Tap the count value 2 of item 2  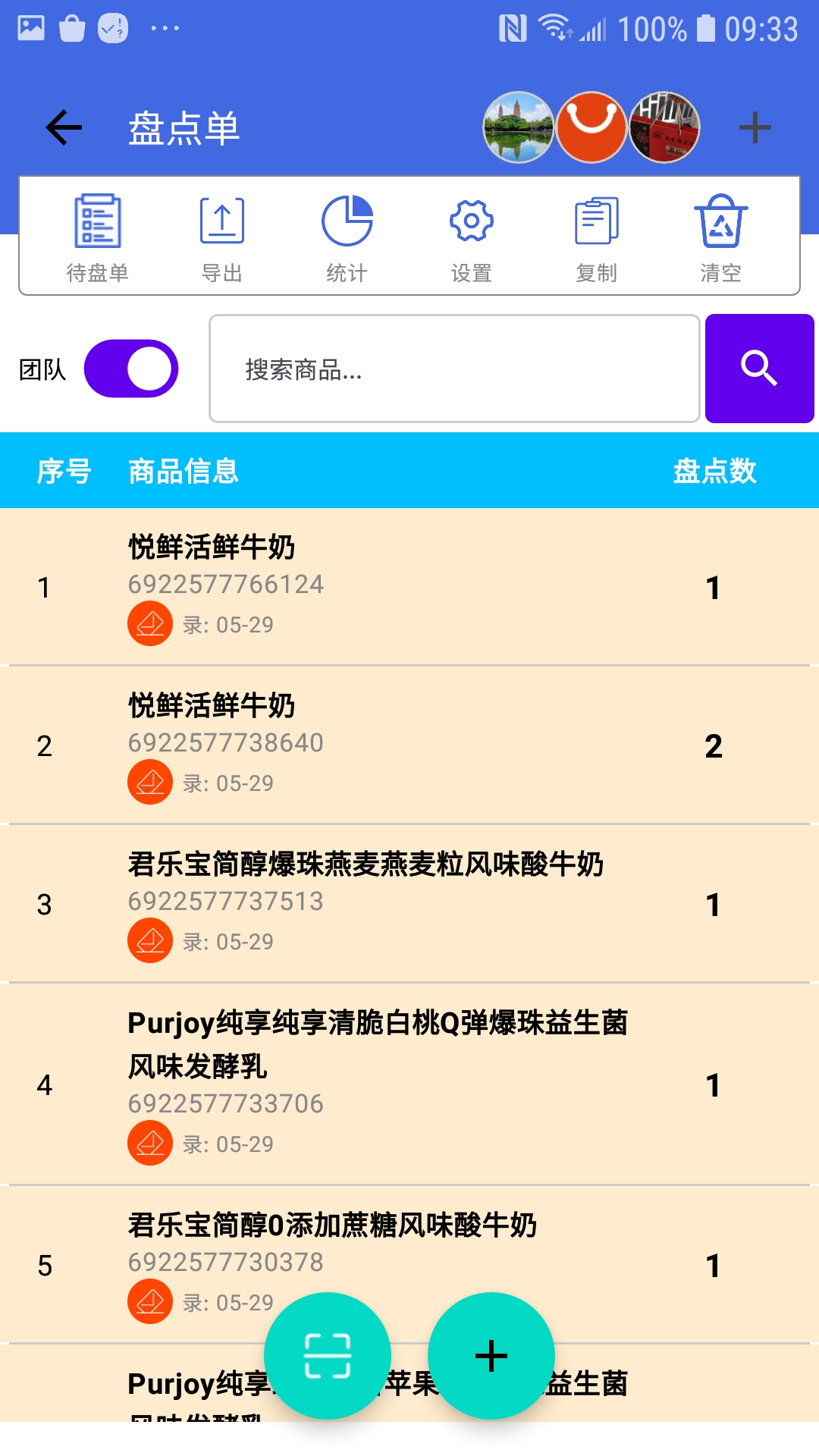713,747
